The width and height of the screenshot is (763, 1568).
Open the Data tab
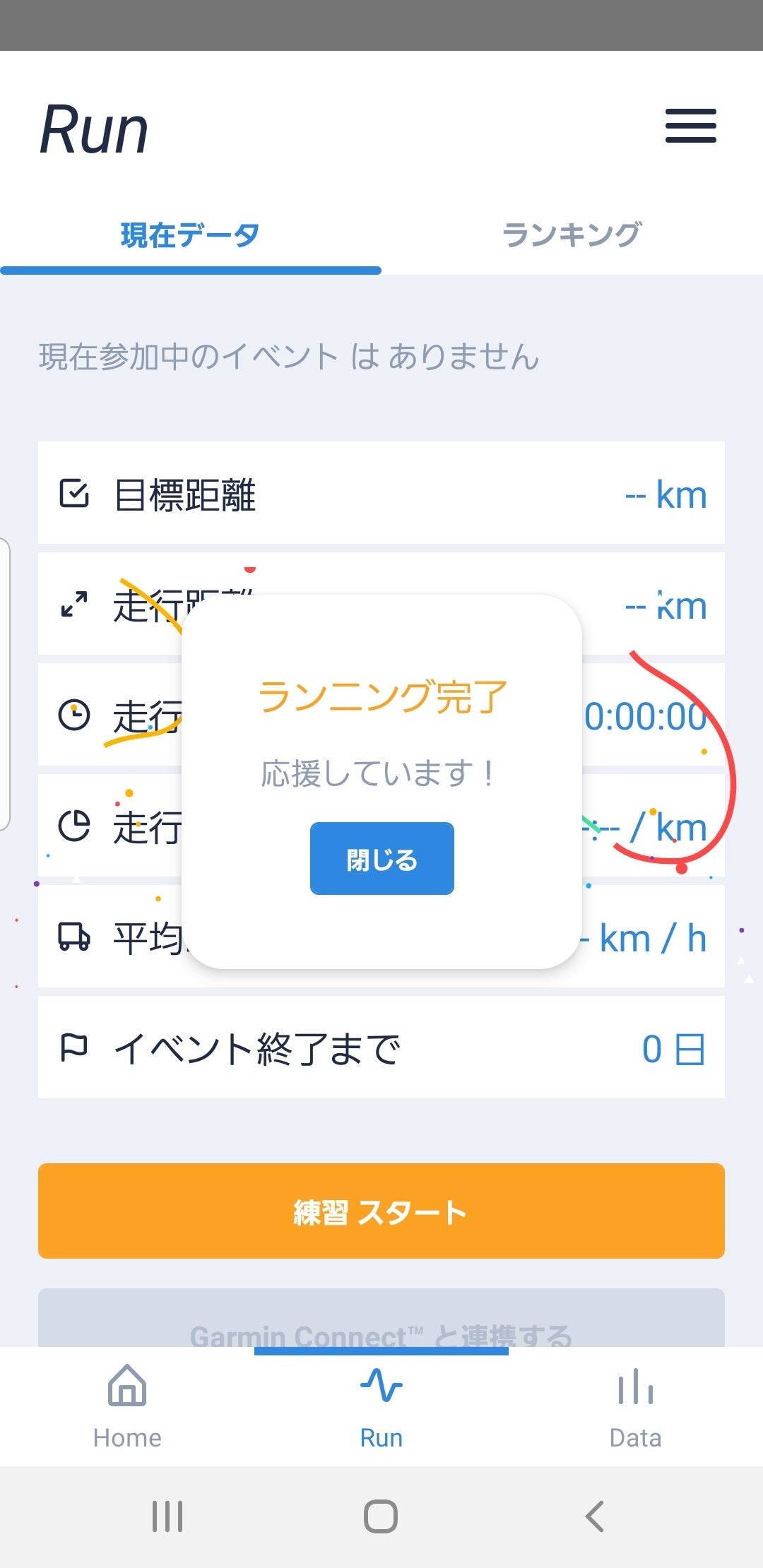click(635, 1407)
